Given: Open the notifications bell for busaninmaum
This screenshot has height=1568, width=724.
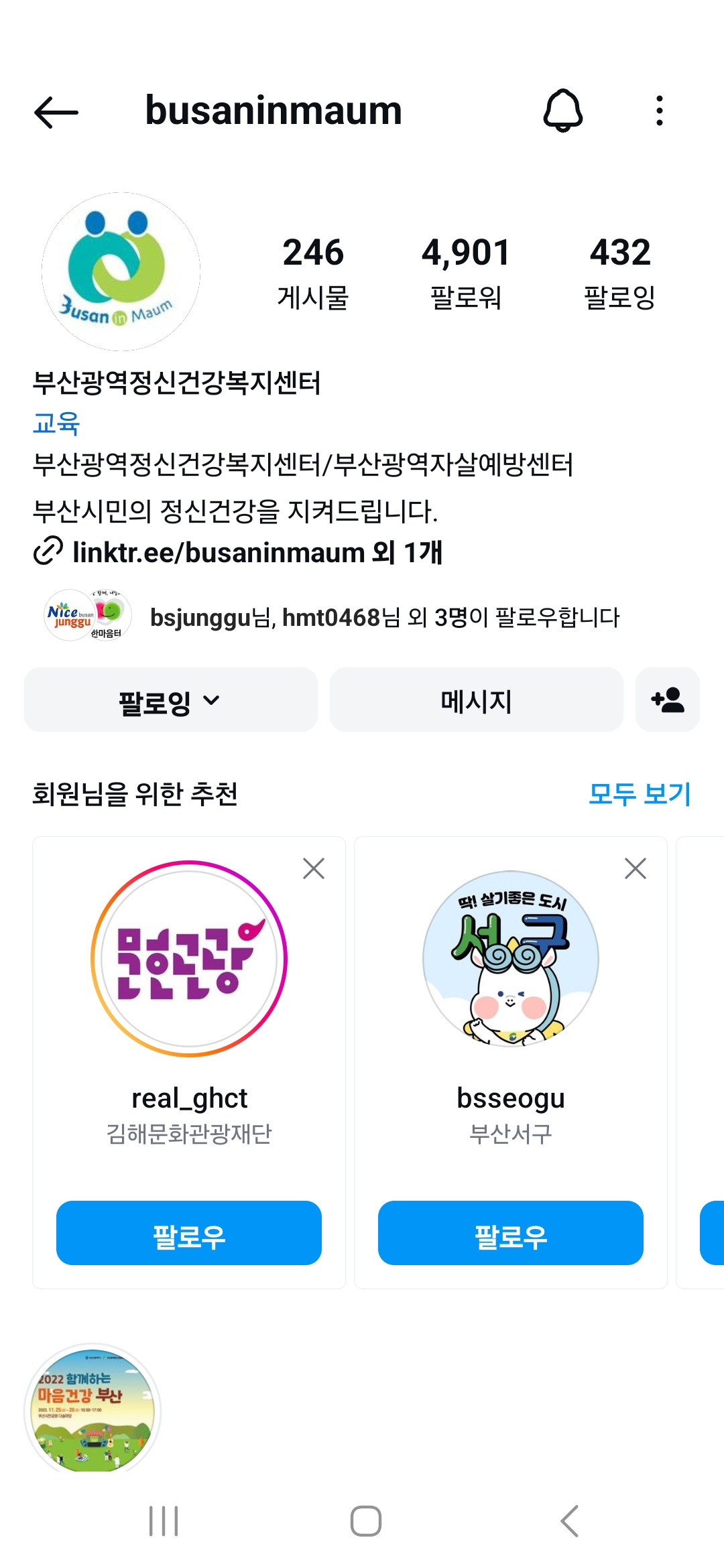Looking at the screenshot, I should tap(562, 111).
